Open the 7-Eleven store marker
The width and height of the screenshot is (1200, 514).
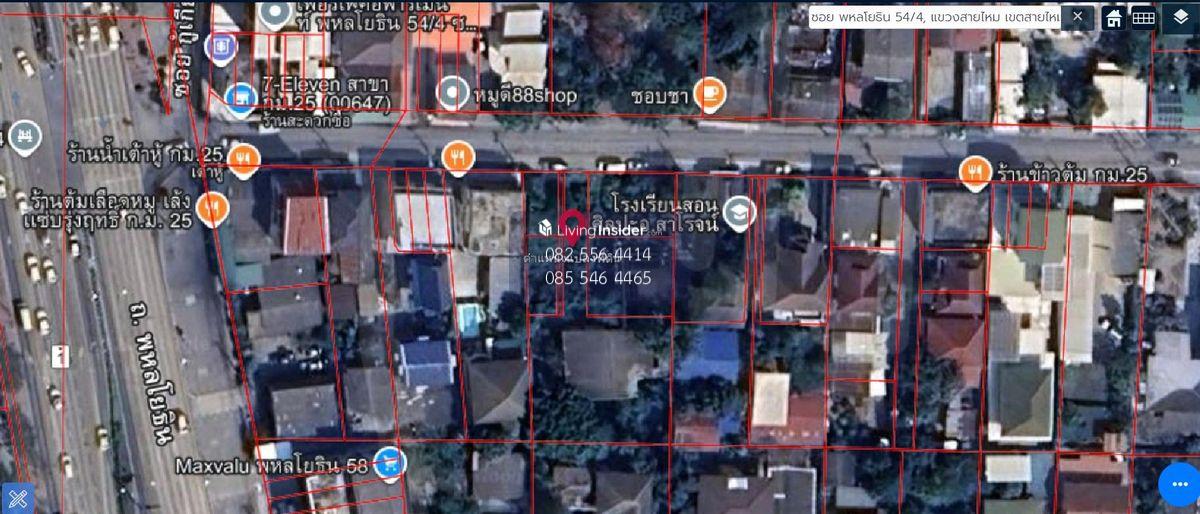tap(239, 97)
